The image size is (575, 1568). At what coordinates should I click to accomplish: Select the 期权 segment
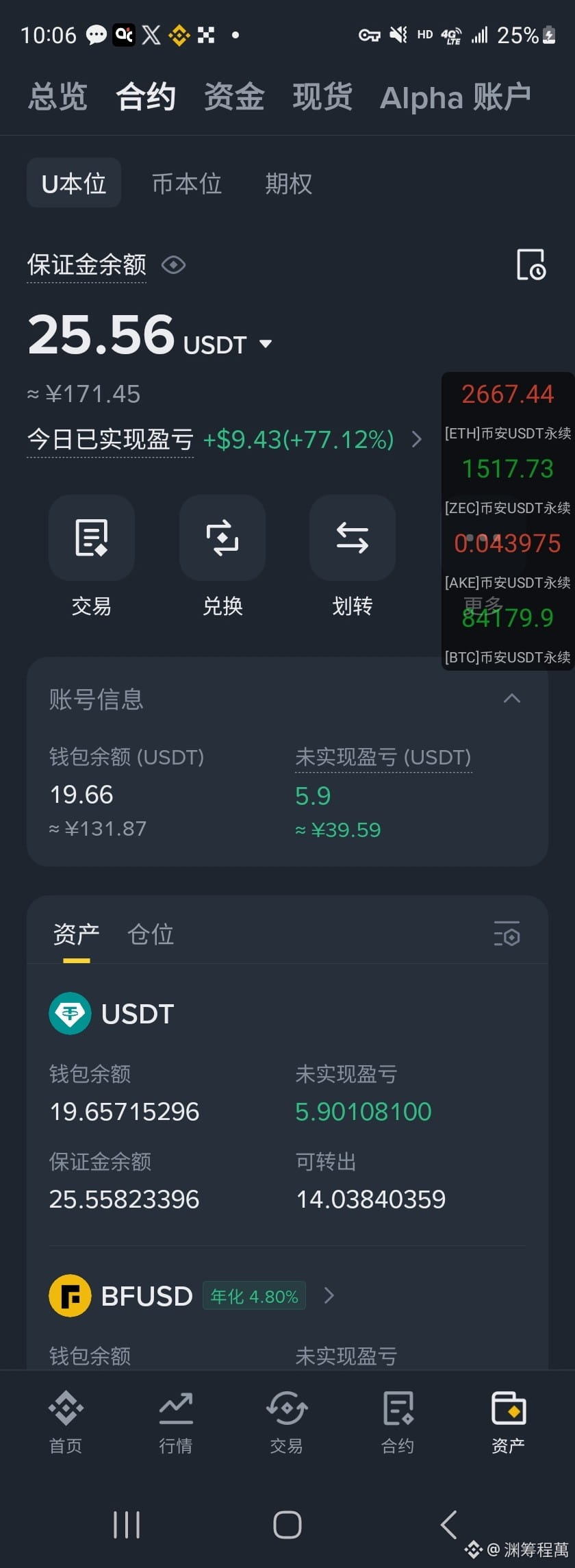(289, 183)
